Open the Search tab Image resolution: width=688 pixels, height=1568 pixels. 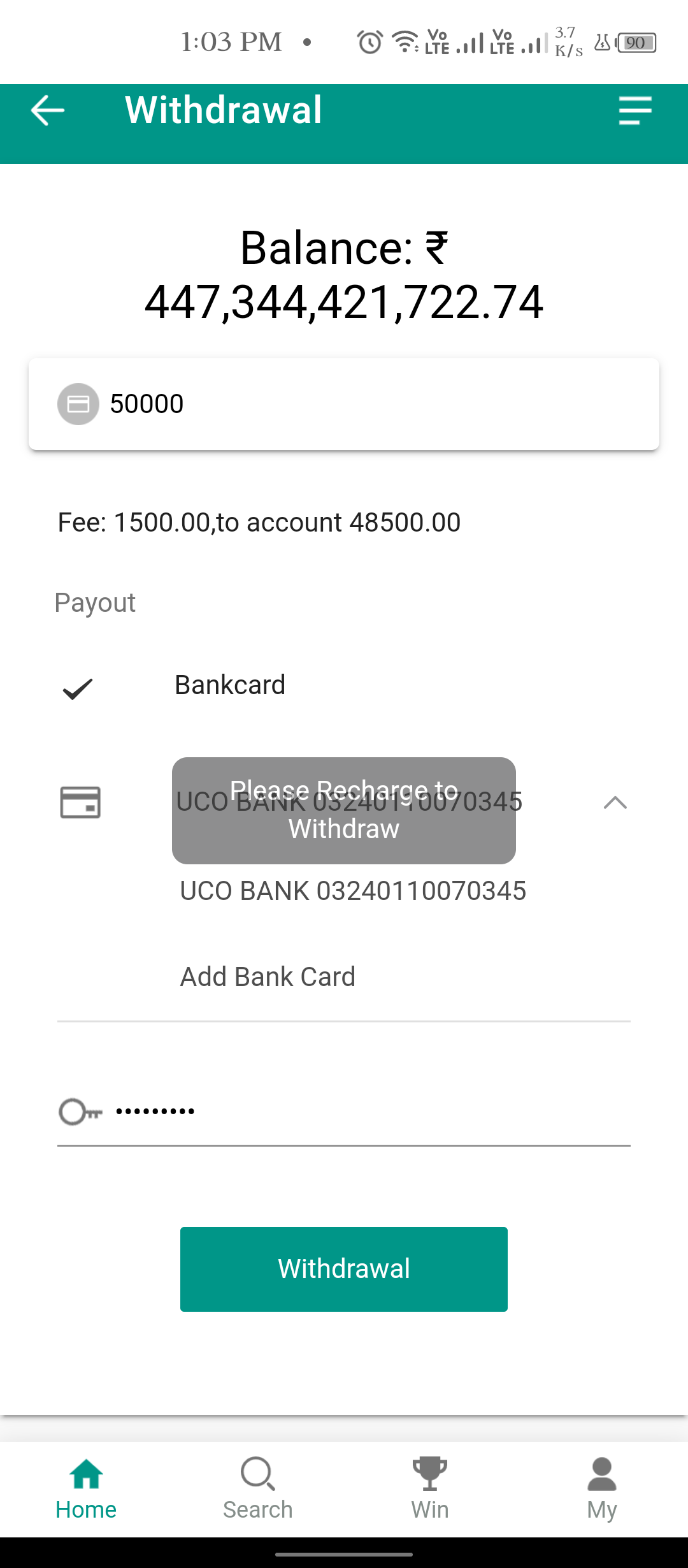[x=258, y=1490]
